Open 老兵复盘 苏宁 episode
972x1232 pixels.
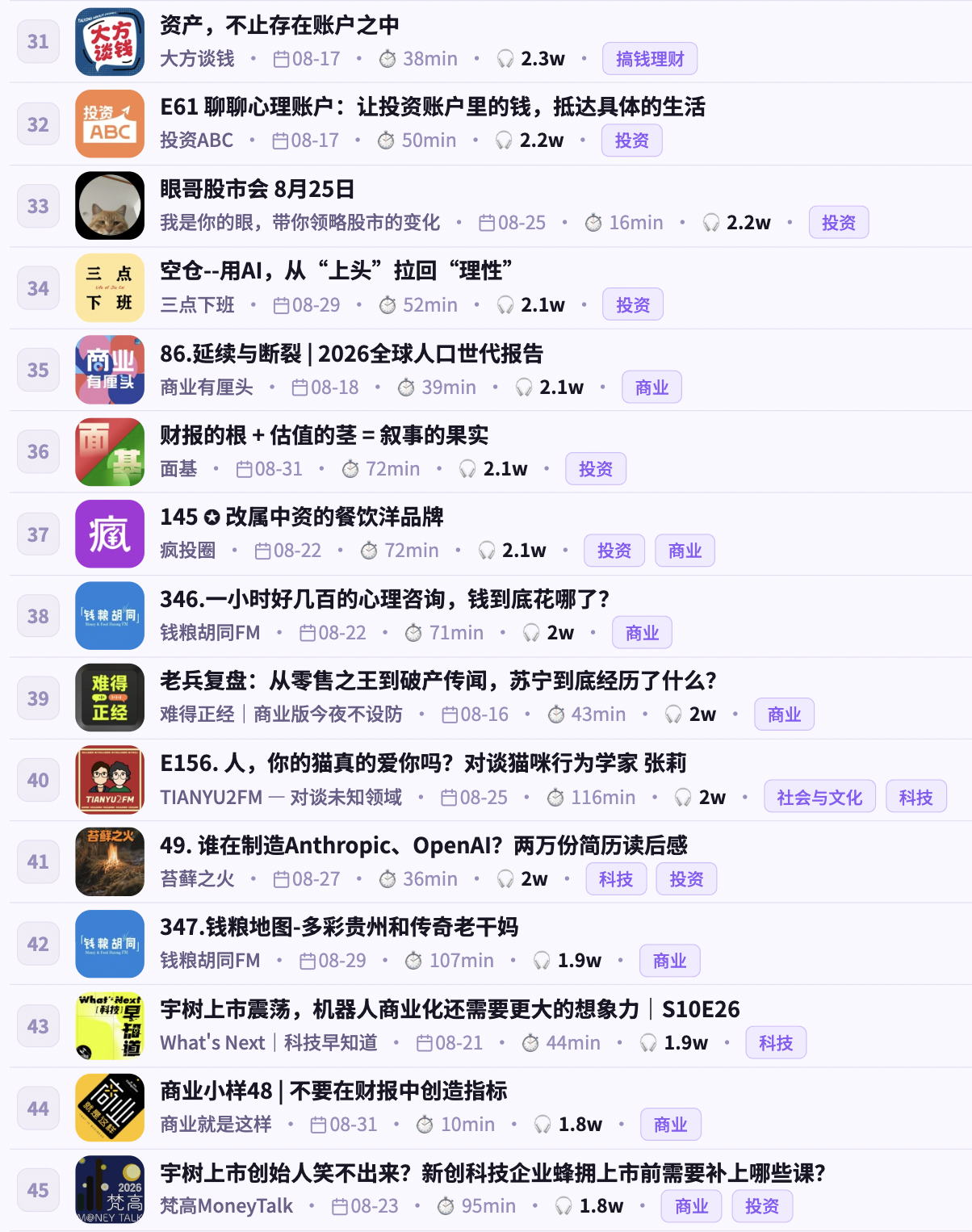click(x=438, y=681)
